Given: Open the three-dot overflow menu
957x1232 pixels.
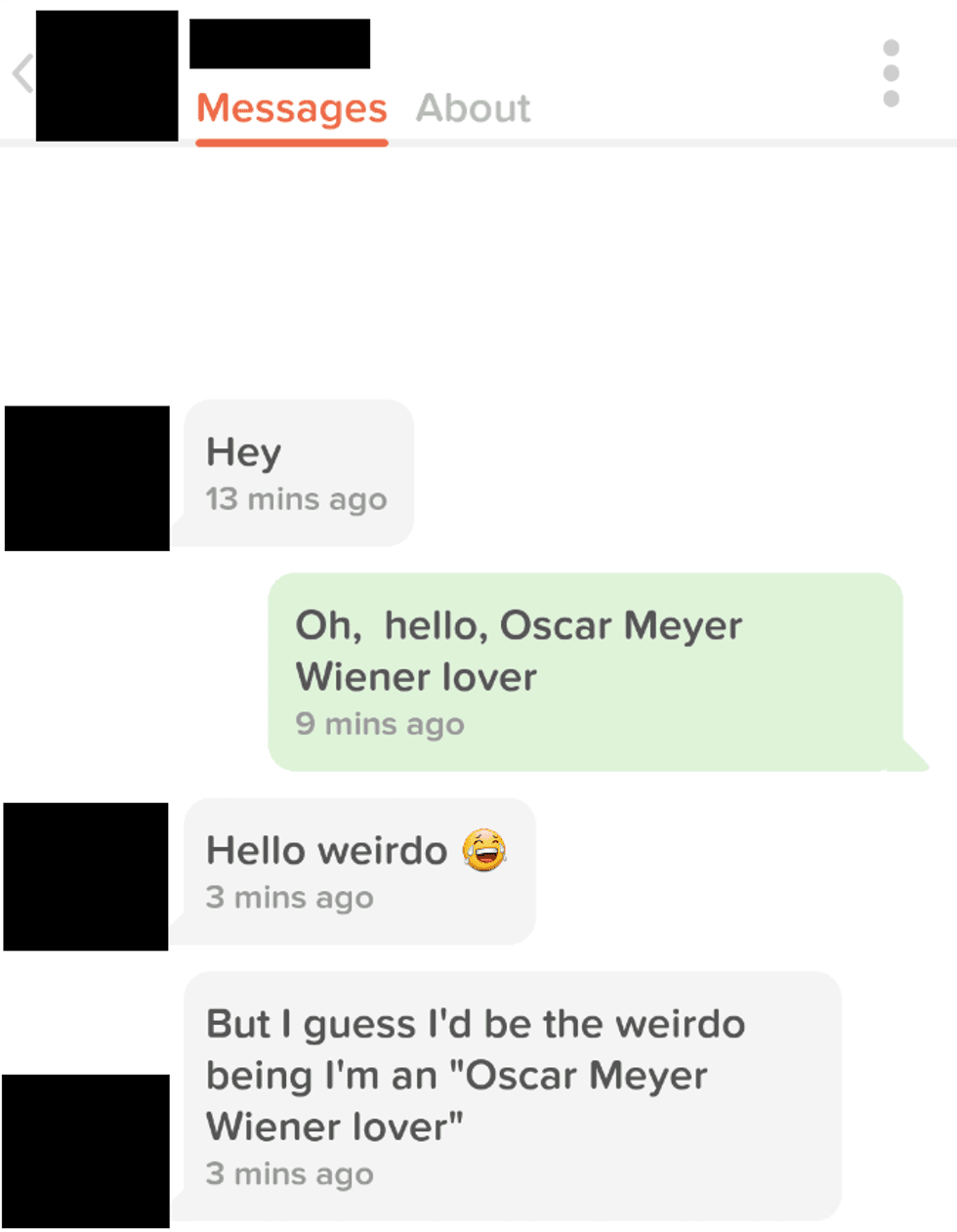Looking at the screenshot, I should point(890,73).
